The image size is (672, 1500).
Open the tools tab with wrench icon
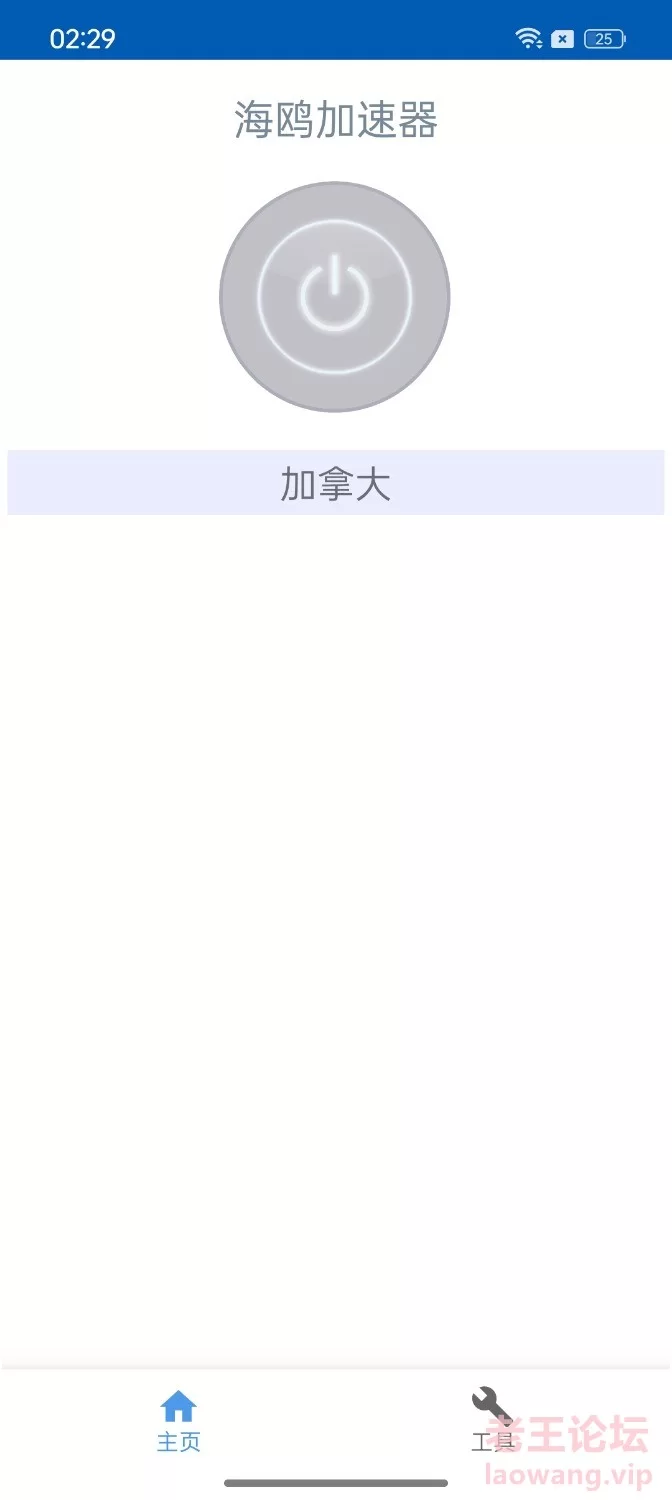coord(492,1421)
